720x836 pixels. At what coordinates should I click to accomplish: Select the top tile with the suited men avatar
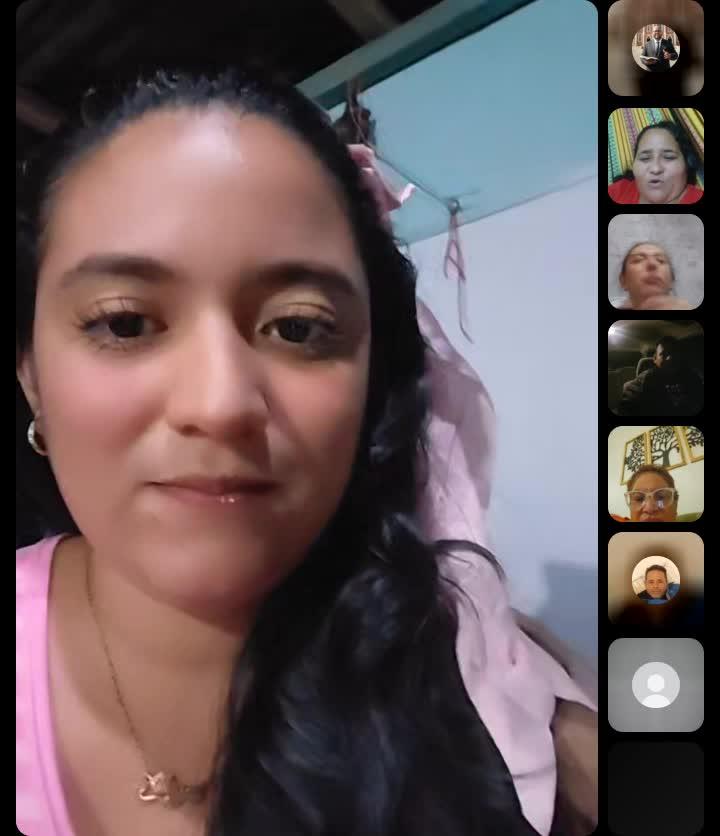coord(655,48)
